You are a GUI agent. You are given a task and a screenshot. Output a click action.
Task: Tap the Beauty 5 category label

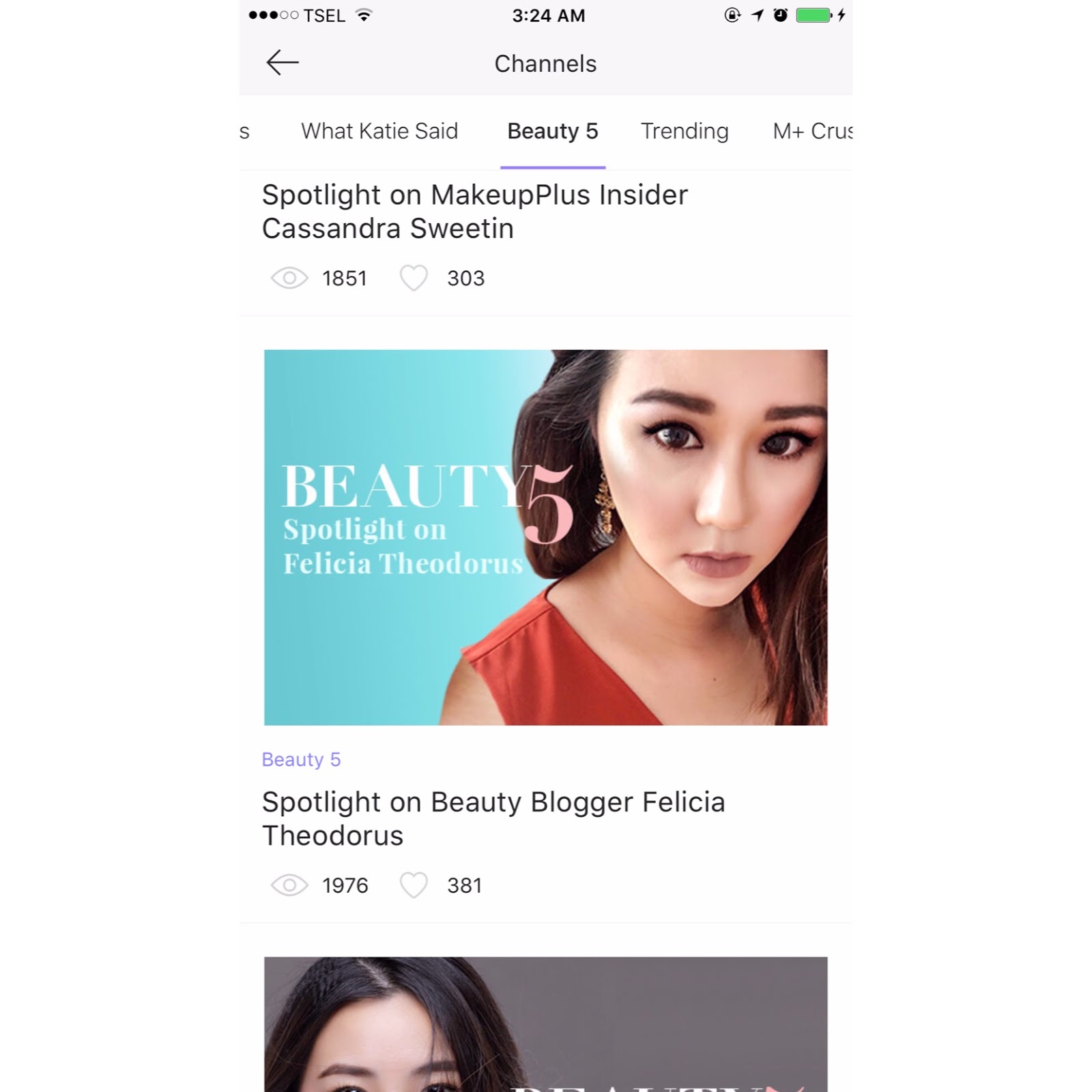point(301,760)
